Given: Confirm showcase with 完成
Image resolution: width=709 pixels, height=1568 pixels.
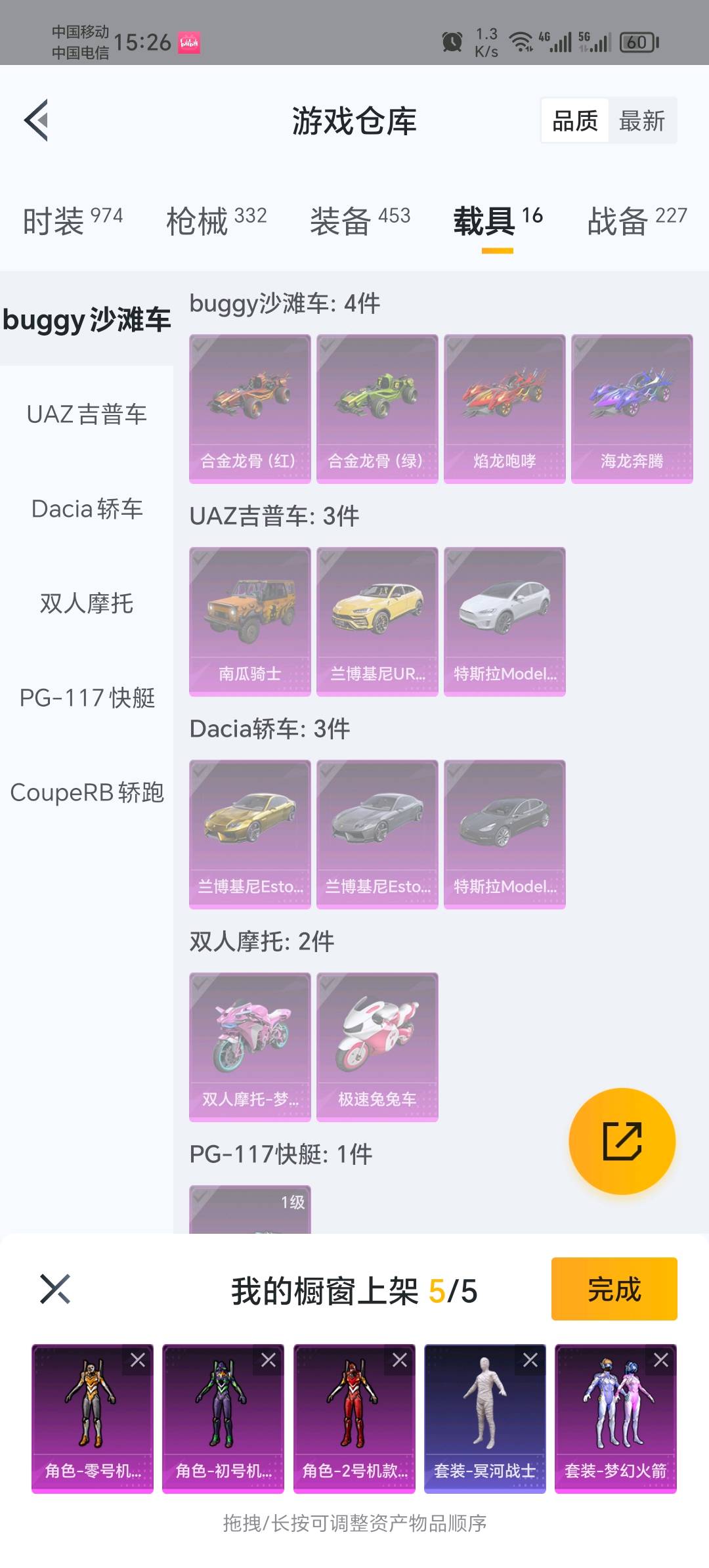Looking at the screenshot, I should point(614,1289).
